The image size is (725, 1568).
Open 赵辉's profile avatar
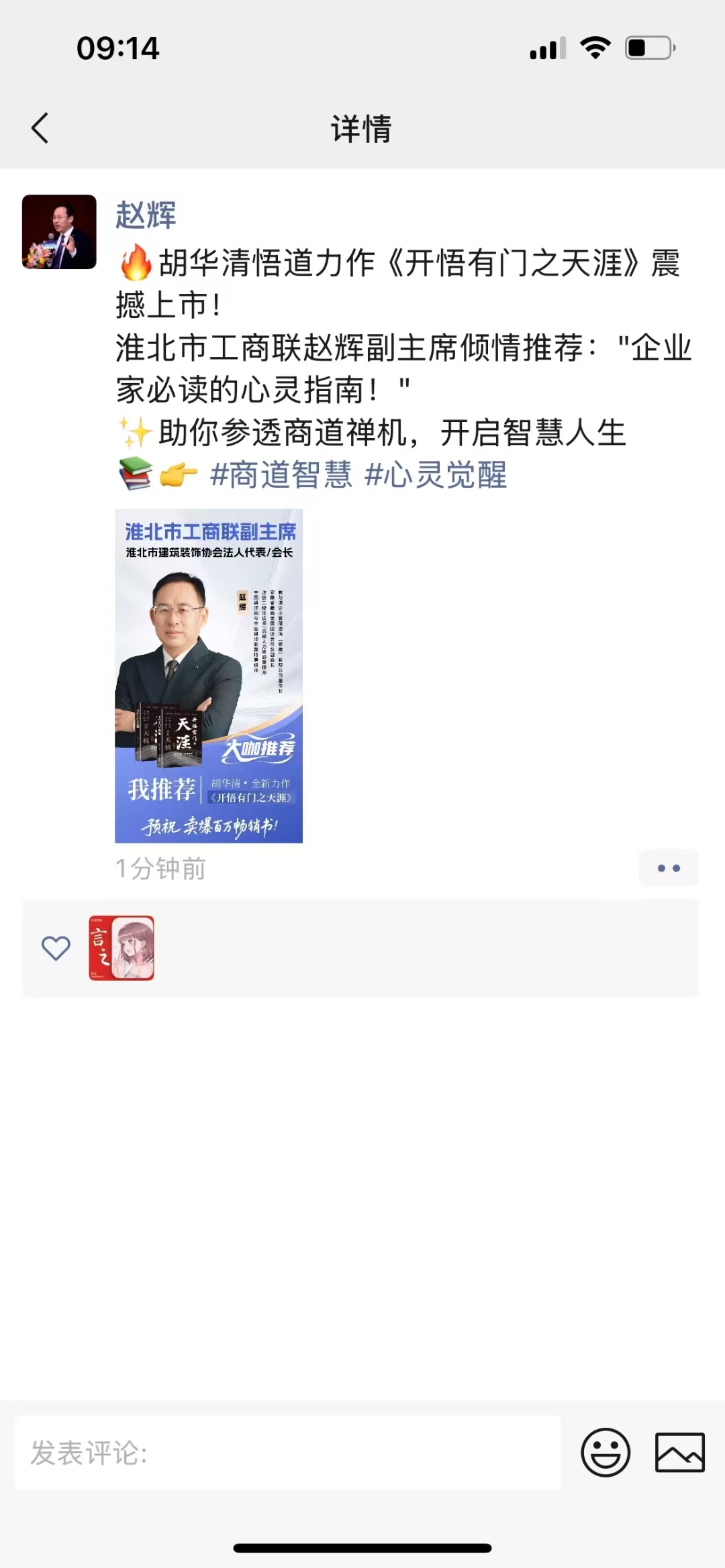pyautogui.click(x=59, y=232)
